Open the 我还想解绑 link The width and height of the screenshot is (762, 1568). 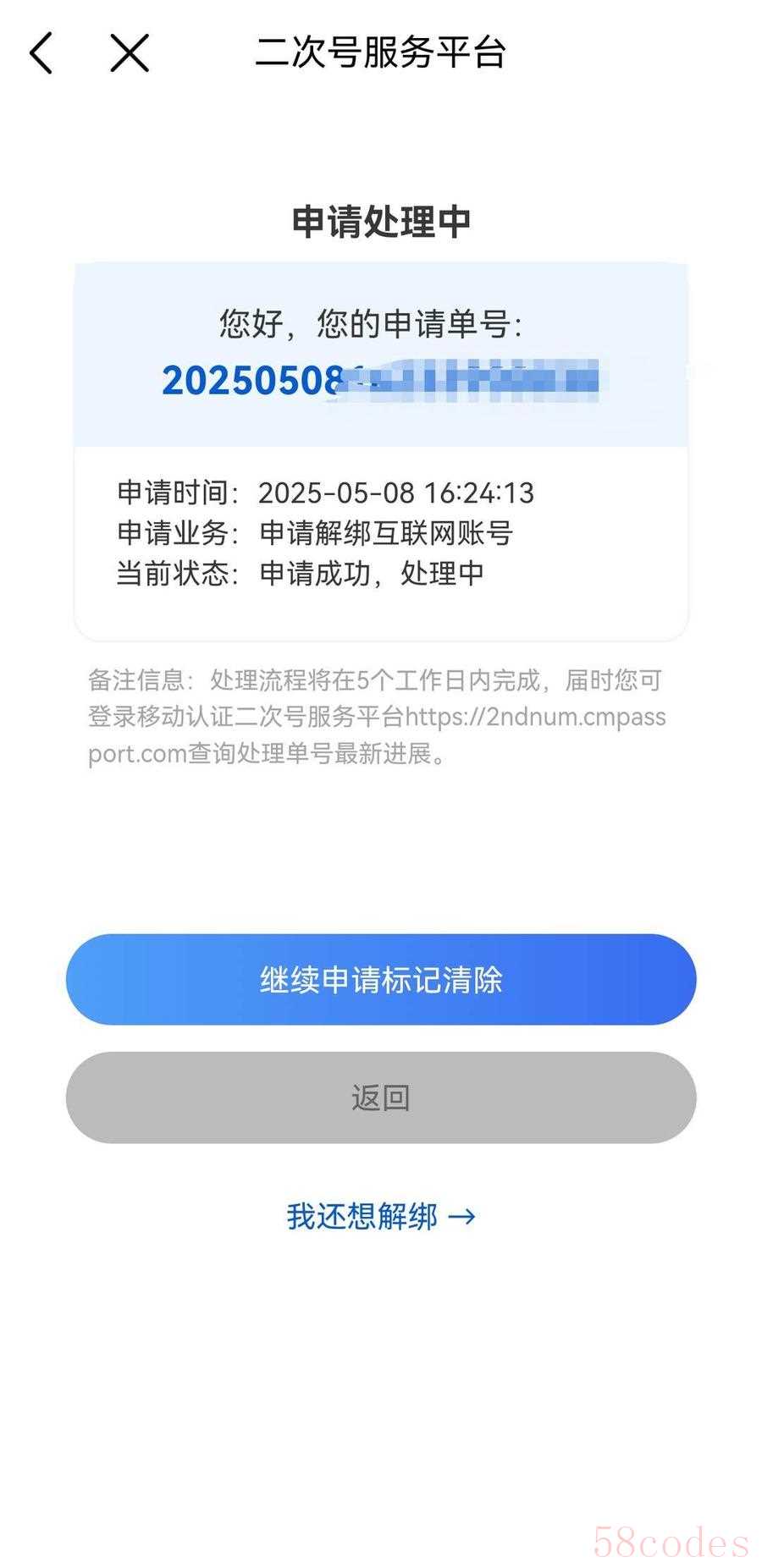click(381, 1217)
